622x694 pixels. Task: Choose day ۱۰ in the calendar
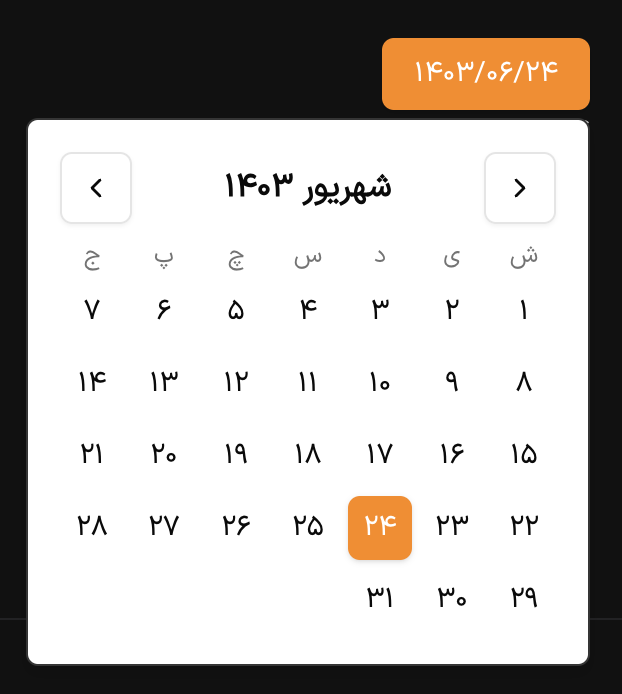point(380,382)
